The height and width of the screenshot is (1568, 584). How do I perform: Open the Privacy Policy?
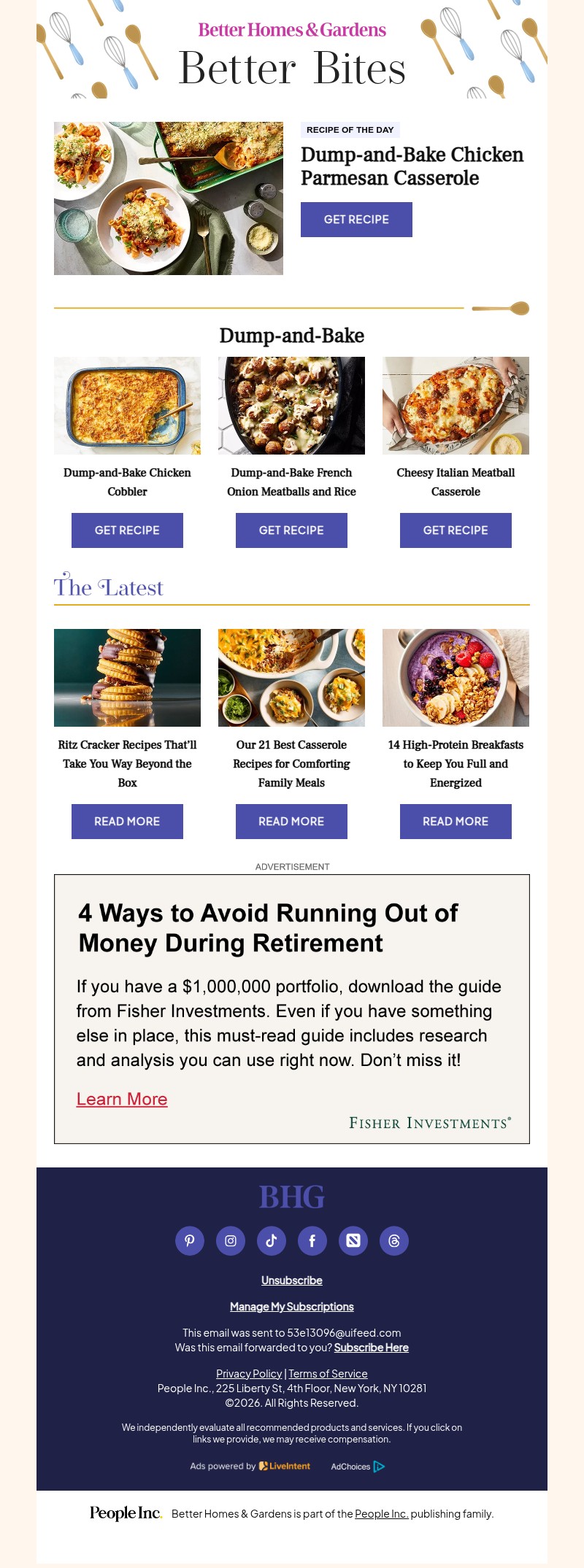point(249,1372)
